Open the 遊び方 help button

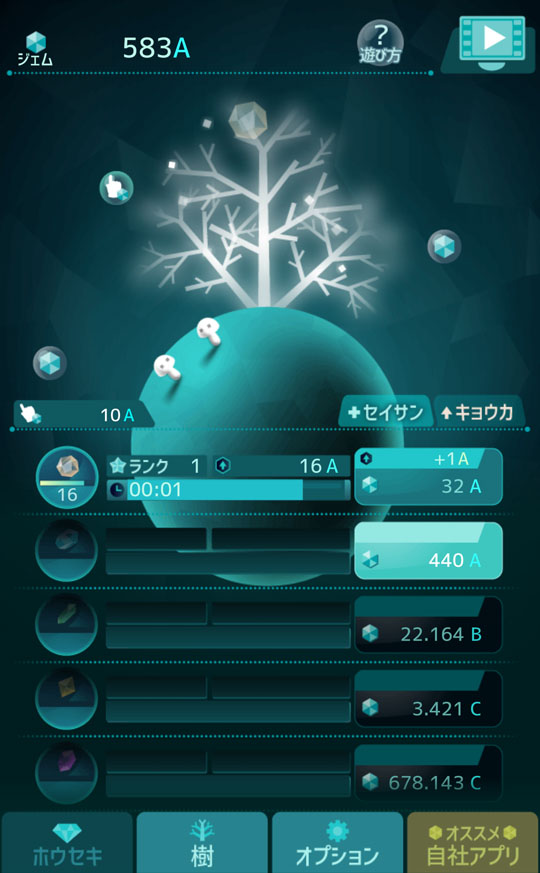point(380,43)
